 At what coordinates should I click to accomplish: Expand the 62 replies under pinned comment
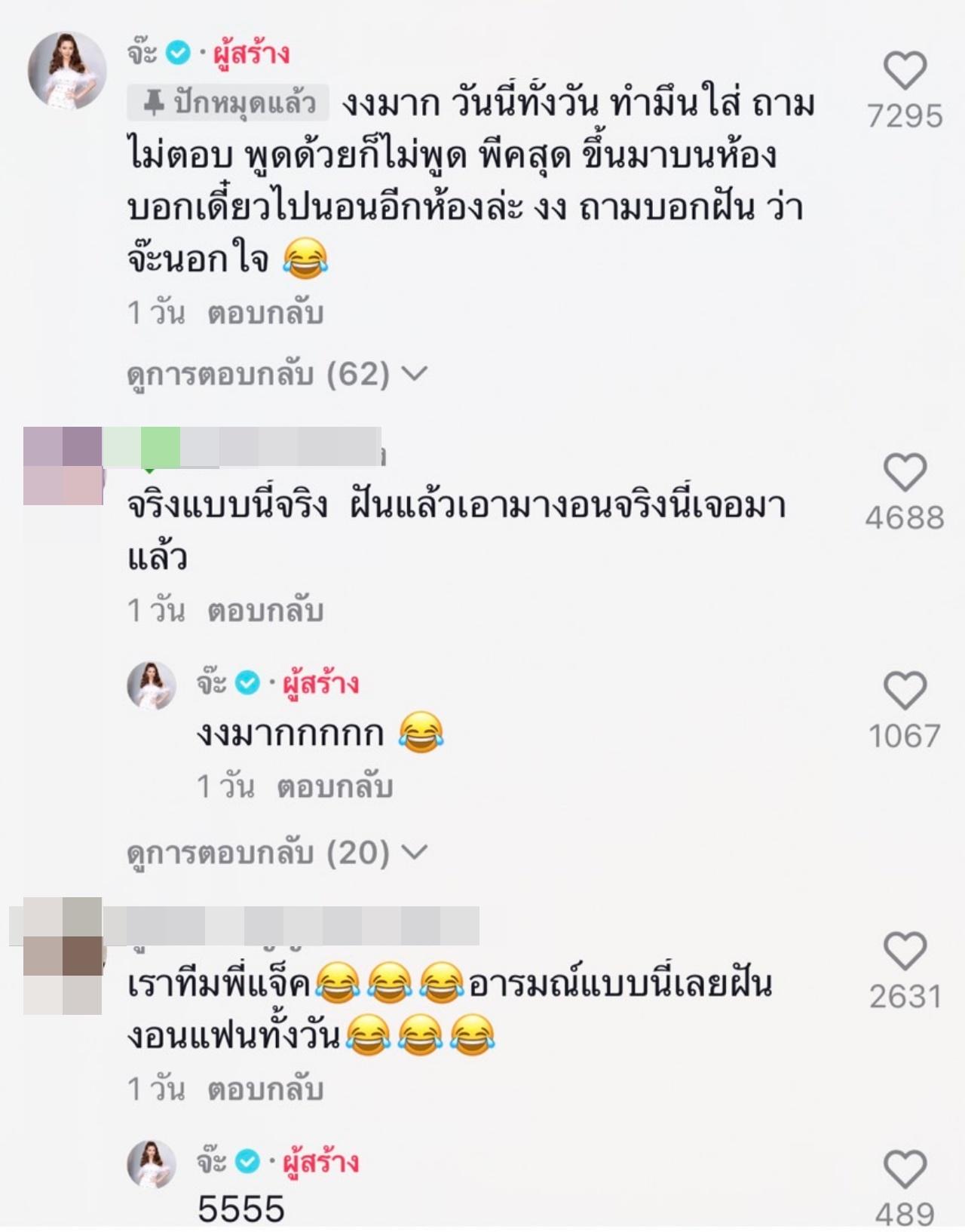click(x=277, y=374)
